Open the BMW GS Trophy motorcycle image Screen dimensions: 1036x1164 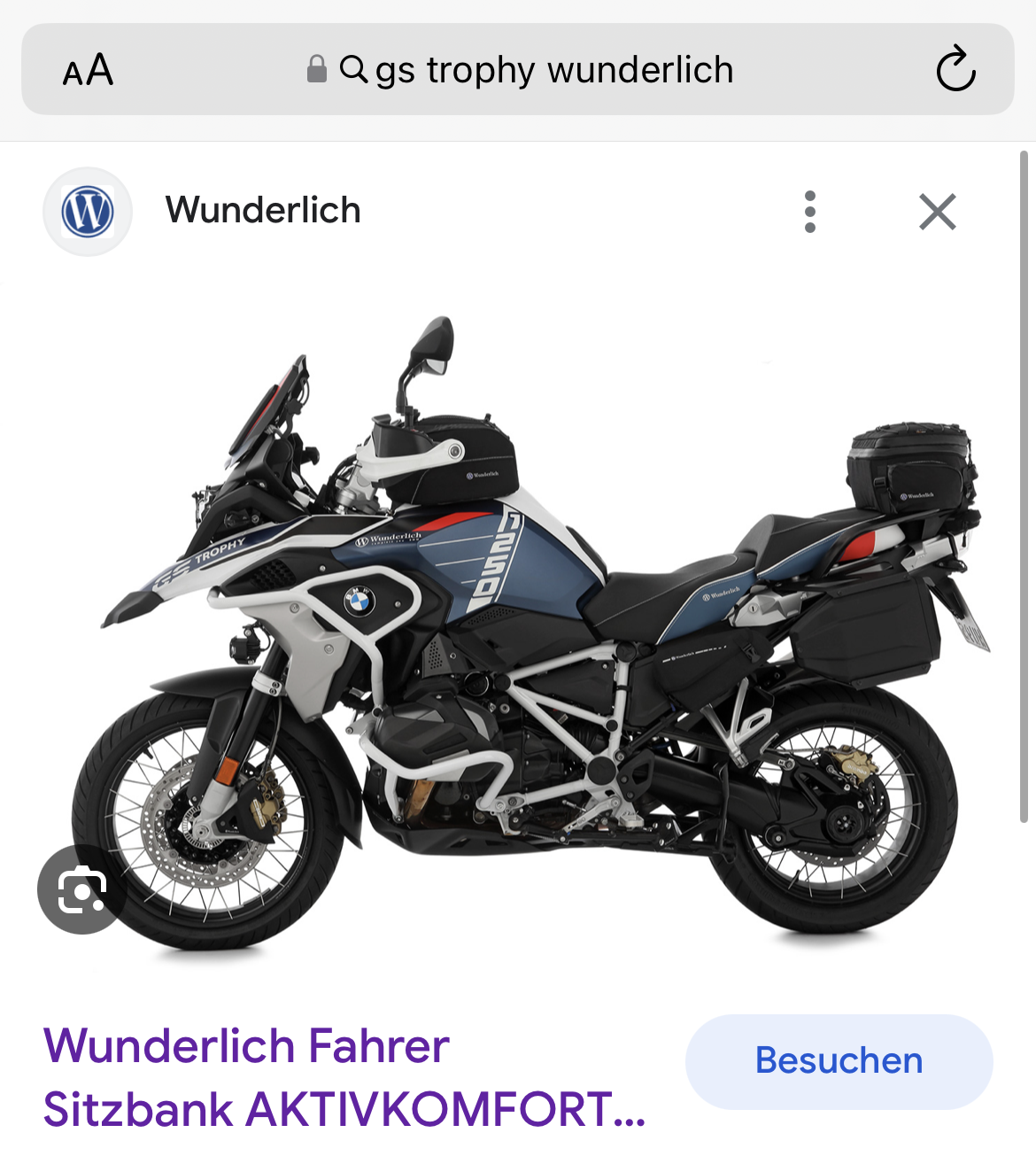(531, 620)
